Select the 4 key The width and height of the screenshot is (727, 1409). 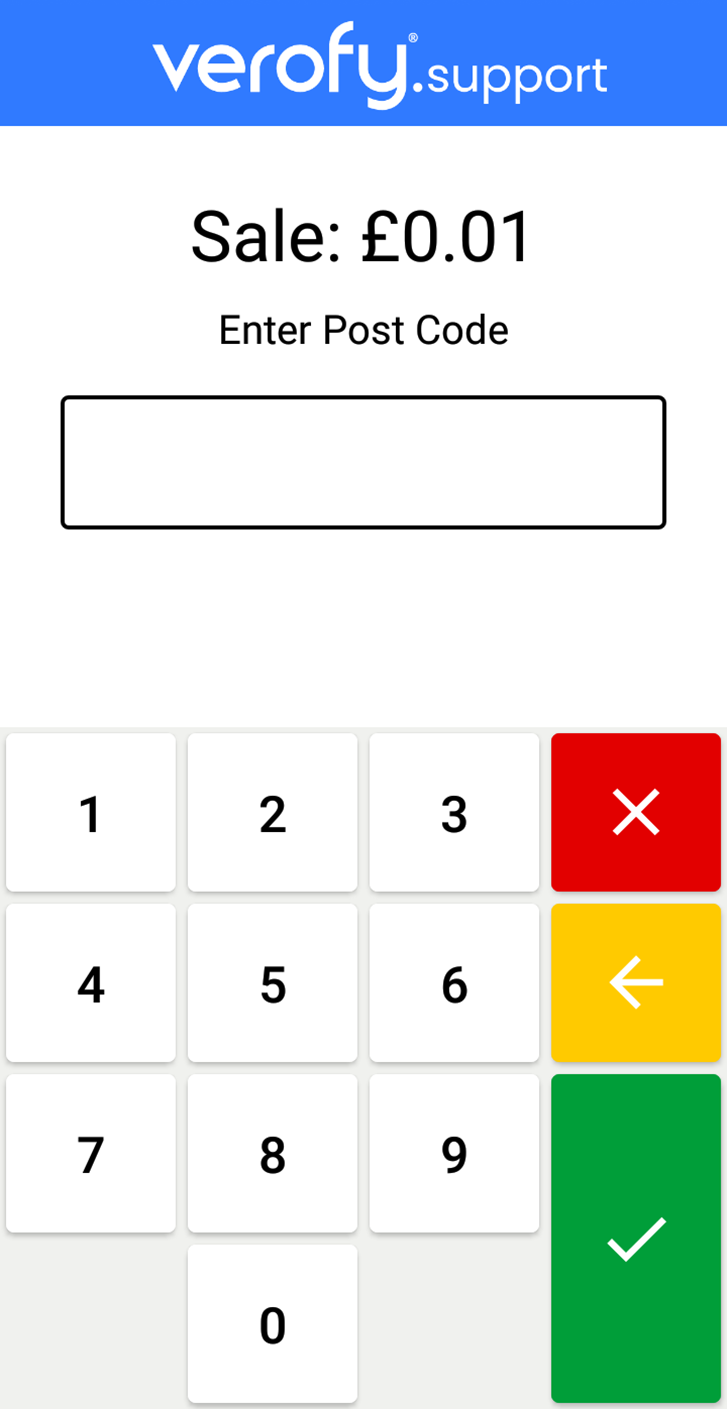click(91, 984)
